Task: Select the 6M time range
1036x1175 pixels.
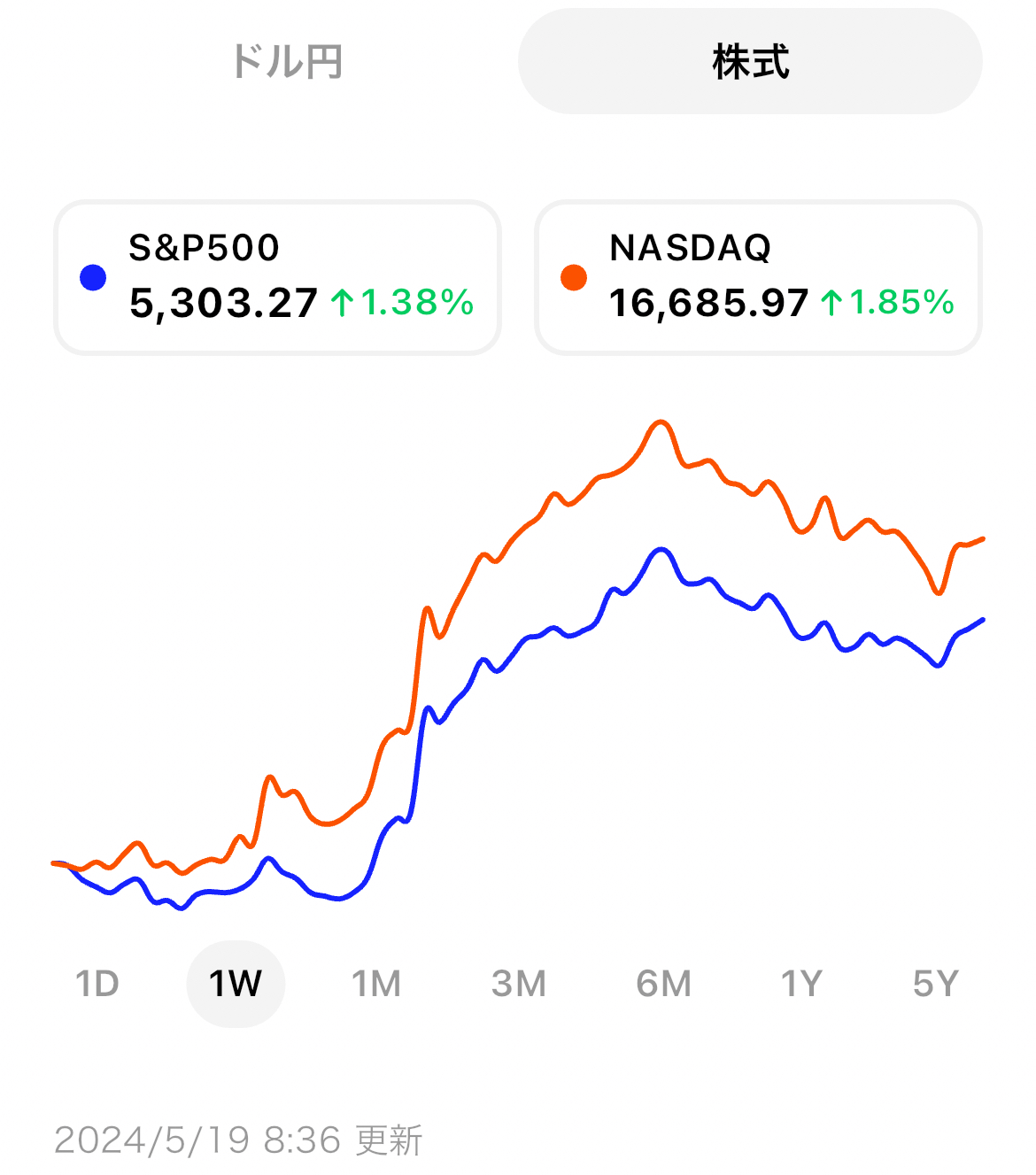Action: pyautogui.click(x=662, y=984)
